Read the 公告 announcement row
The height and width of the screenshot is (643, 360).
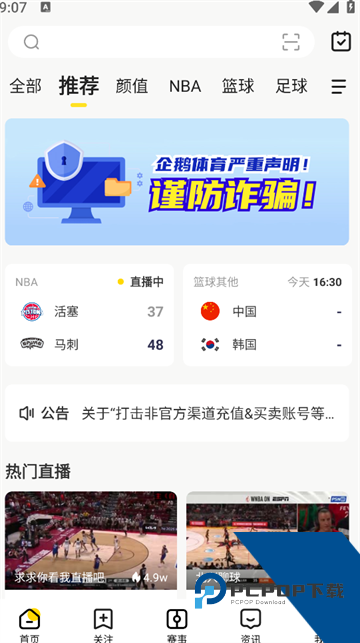177,413
